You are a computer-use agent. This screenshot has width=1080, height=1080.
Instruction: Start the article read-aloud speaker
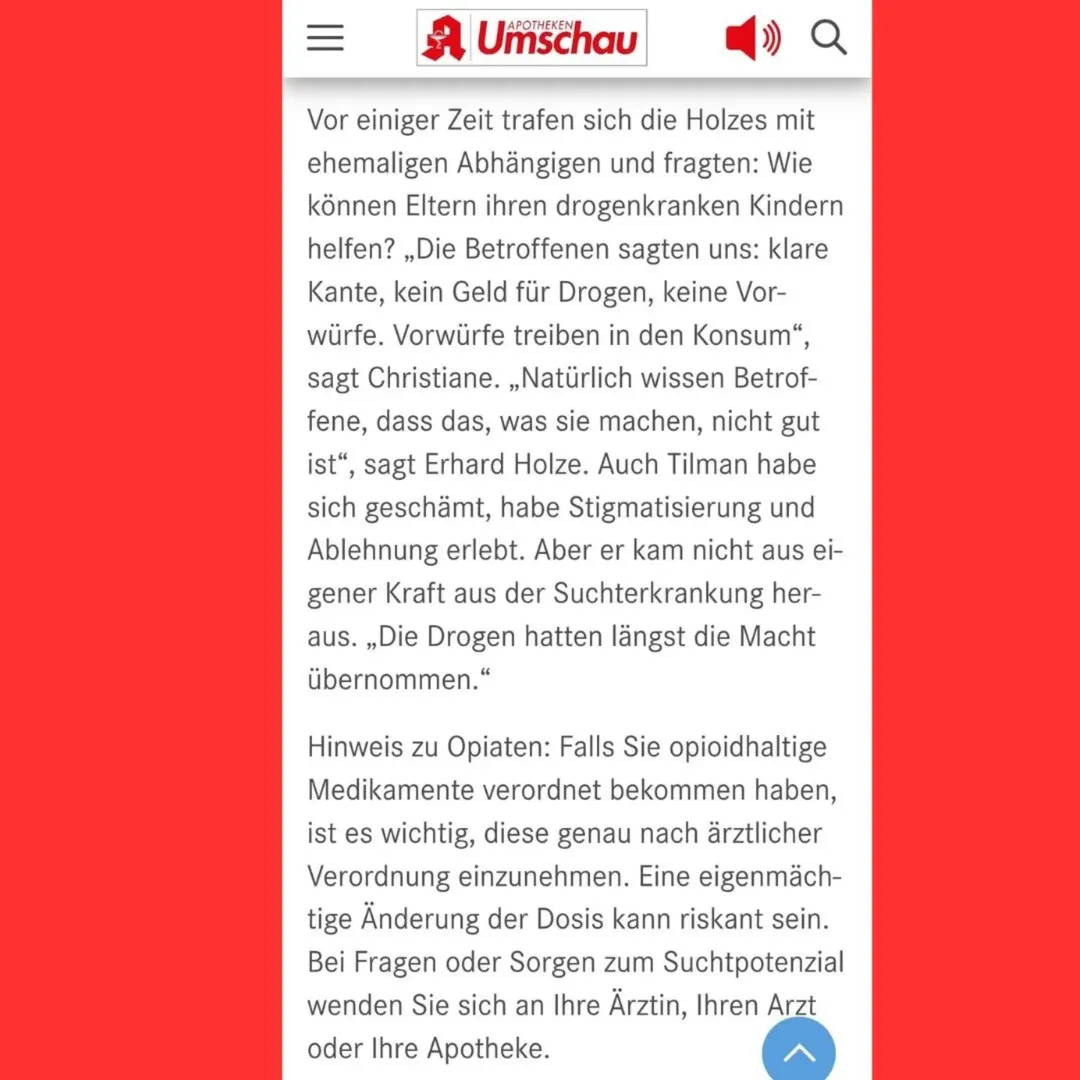click(x=752, y=38)
